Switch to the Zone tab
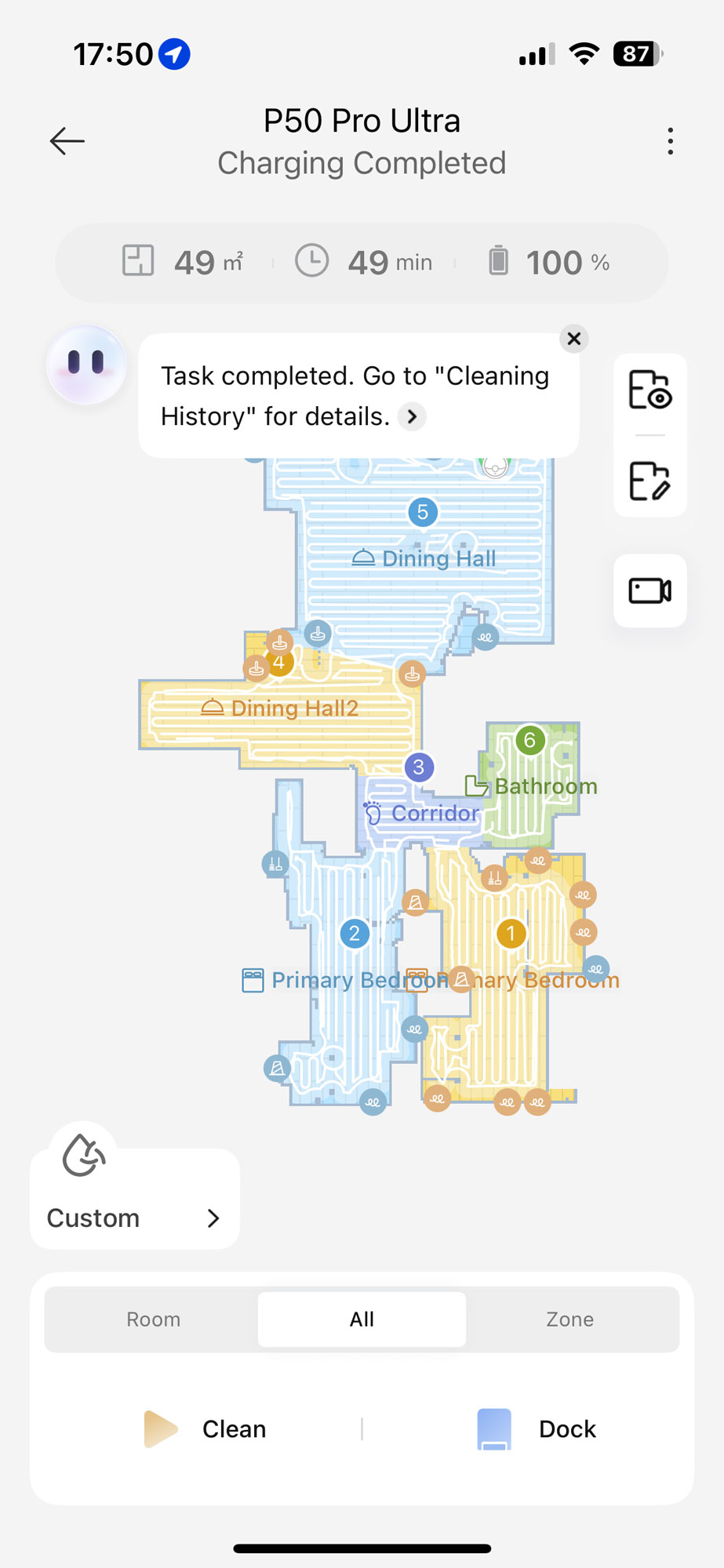Viewport: 724px width, 1568px height. pyautogui.click(x=570, y=1319)
